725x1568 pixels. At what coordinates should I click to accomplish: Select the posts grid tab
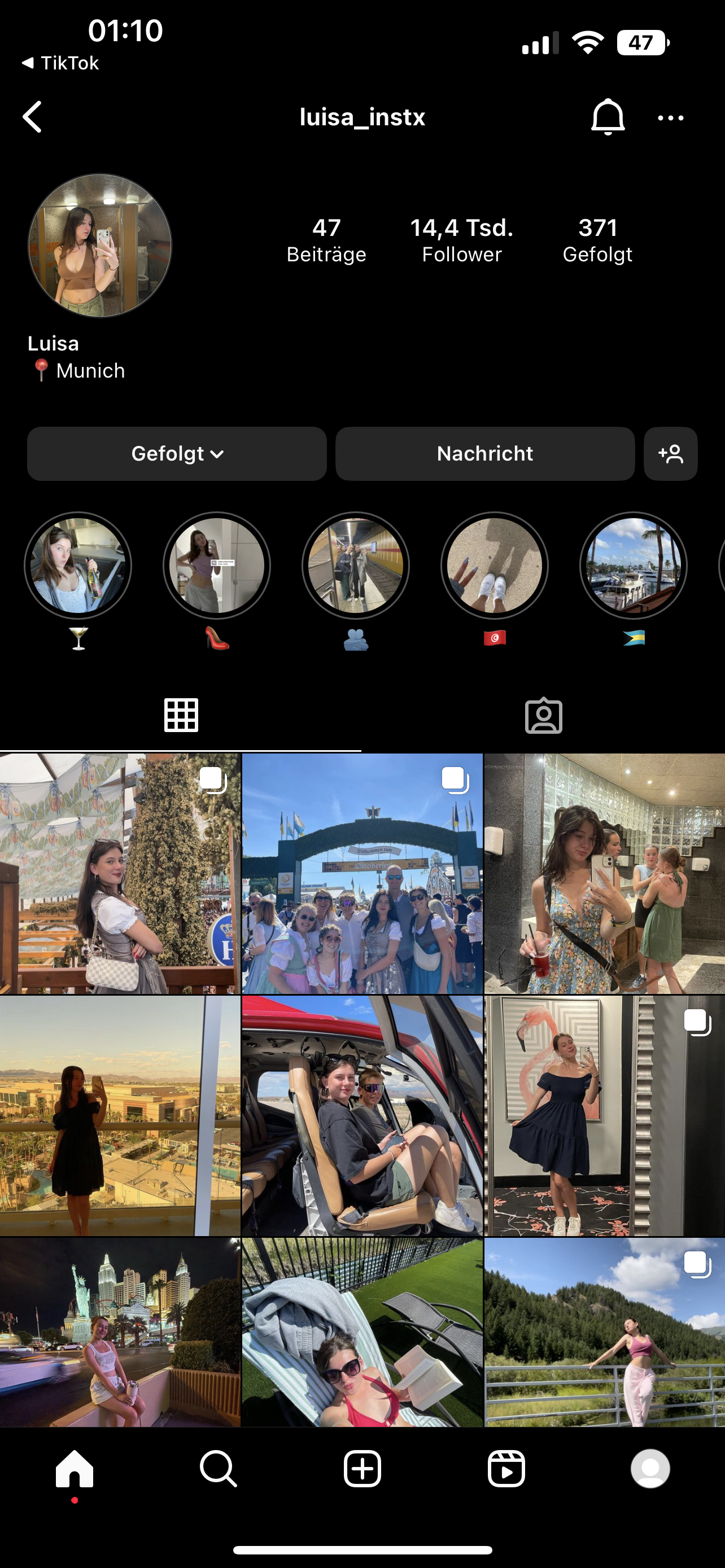tap(181, 715)
